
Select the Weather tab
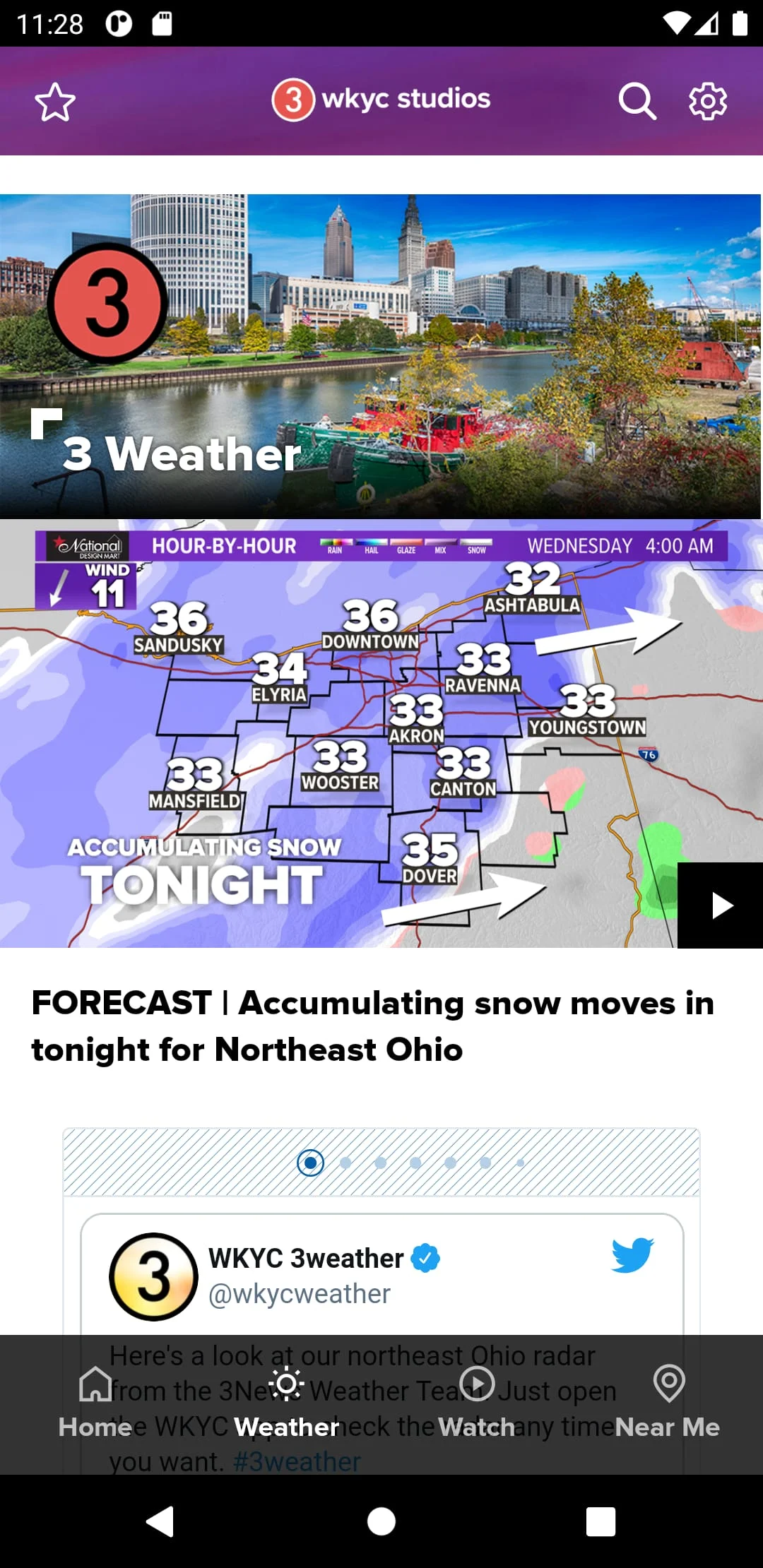(286, 1402)
